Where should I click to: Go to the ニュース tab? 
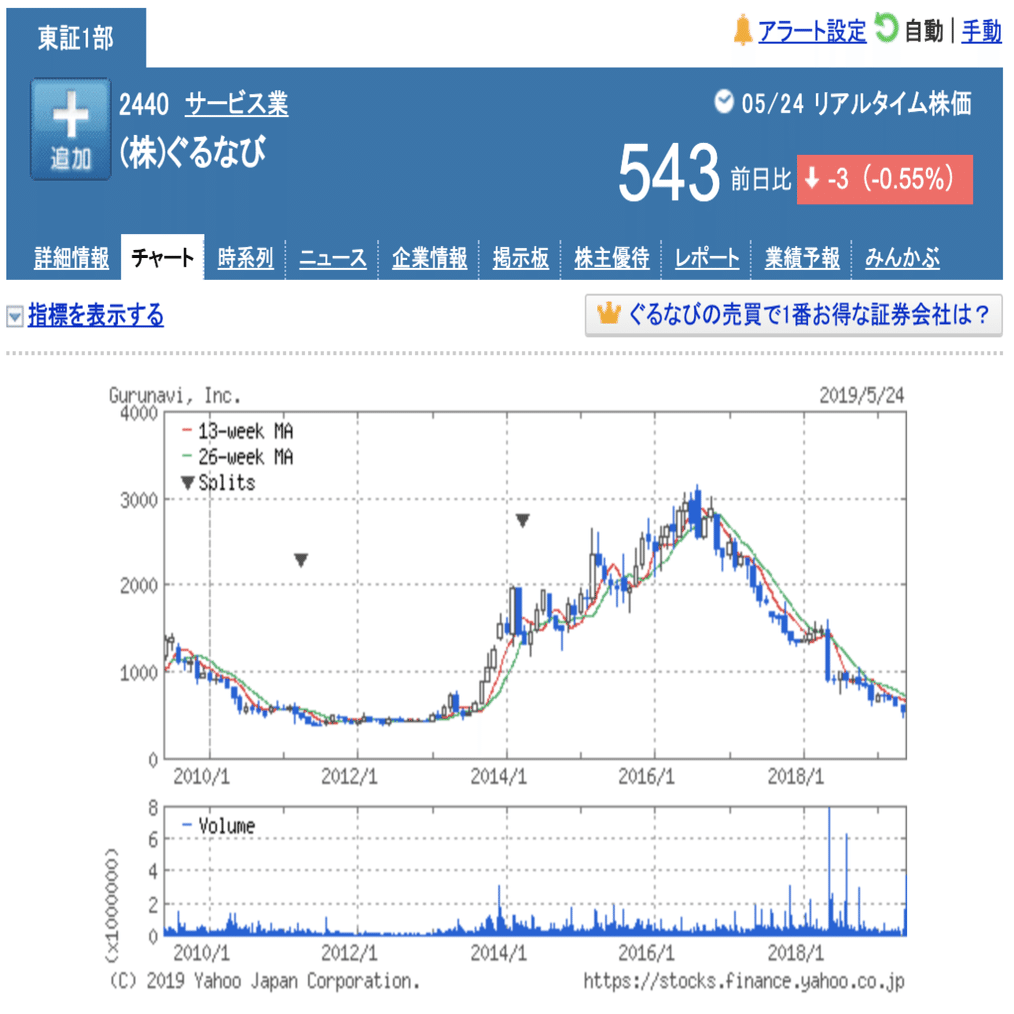coord(332,259)
